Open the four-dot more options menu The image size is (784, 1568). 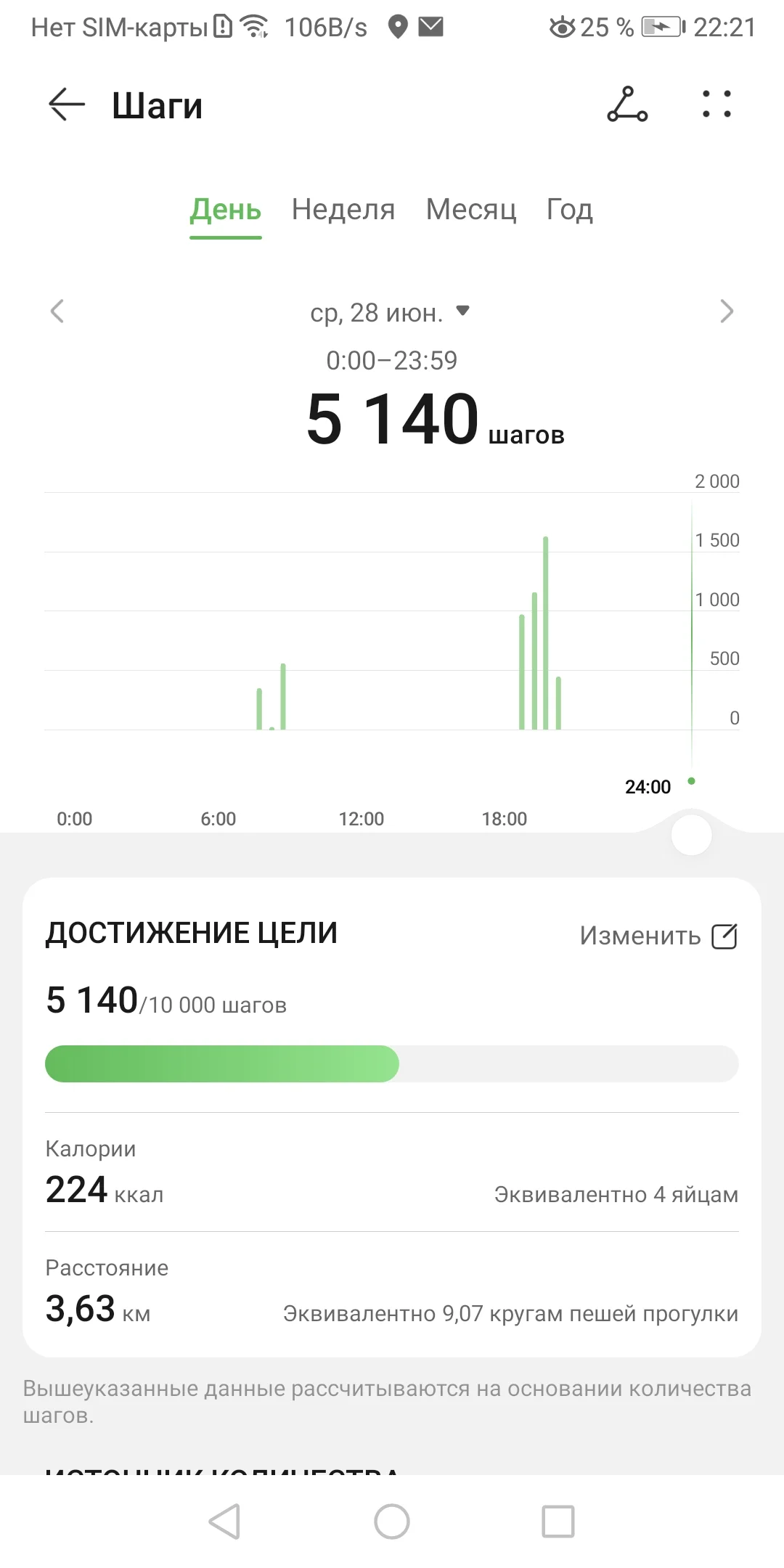716,105
